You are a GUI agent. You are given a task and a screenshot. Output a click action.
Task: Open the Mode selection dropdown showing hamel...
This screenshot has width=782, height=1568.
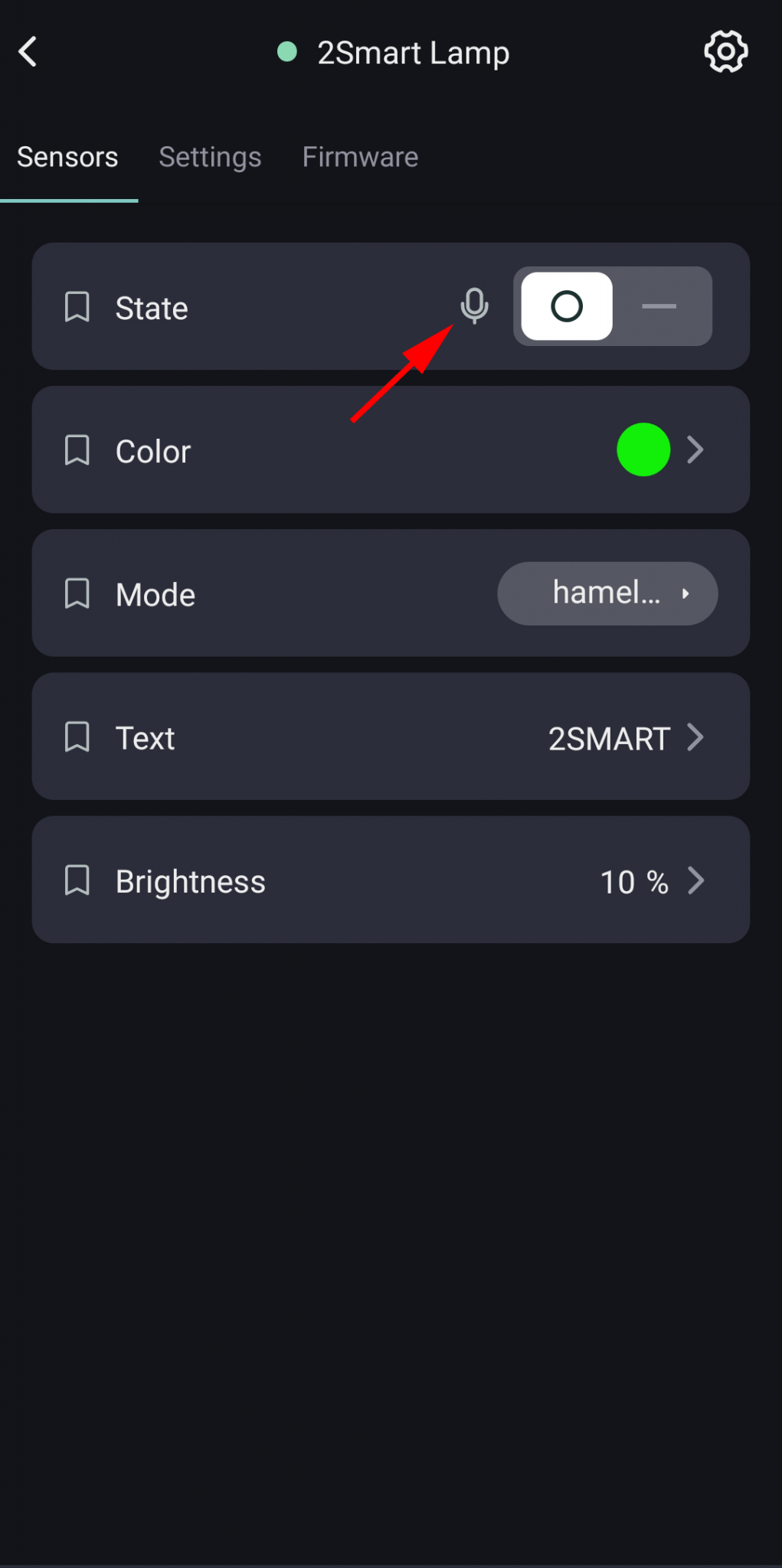point(607,593)
